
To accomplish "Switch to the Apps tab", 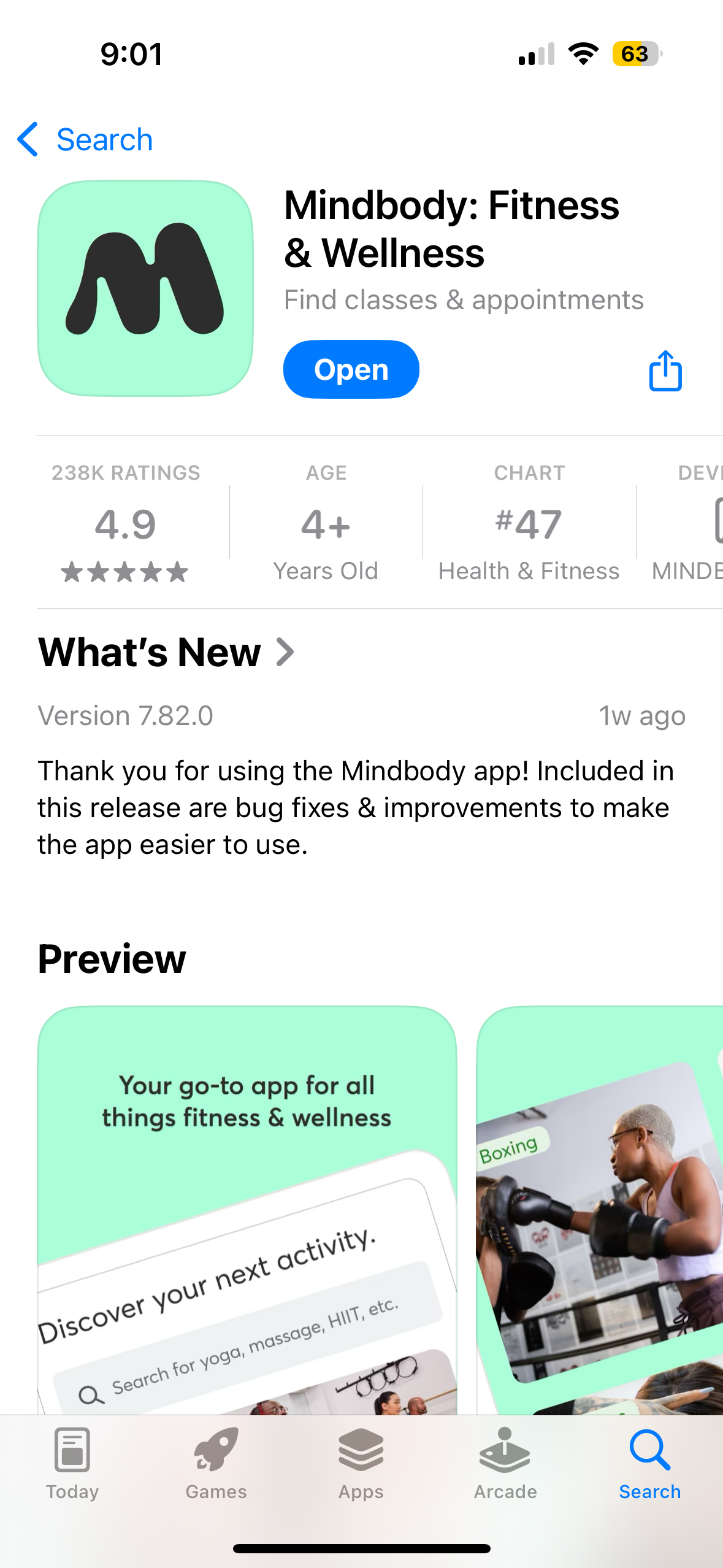I will (361, 1464).
